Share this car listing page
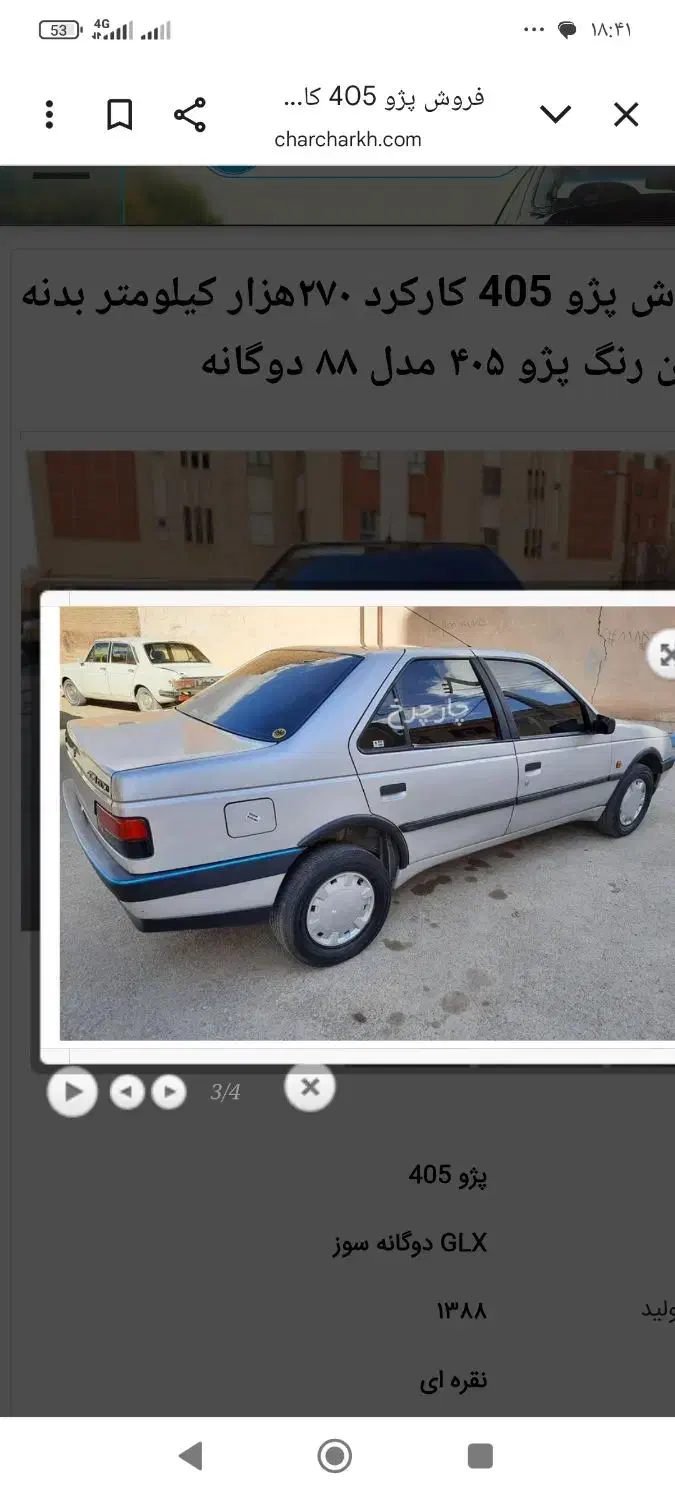 coord(190,115)
